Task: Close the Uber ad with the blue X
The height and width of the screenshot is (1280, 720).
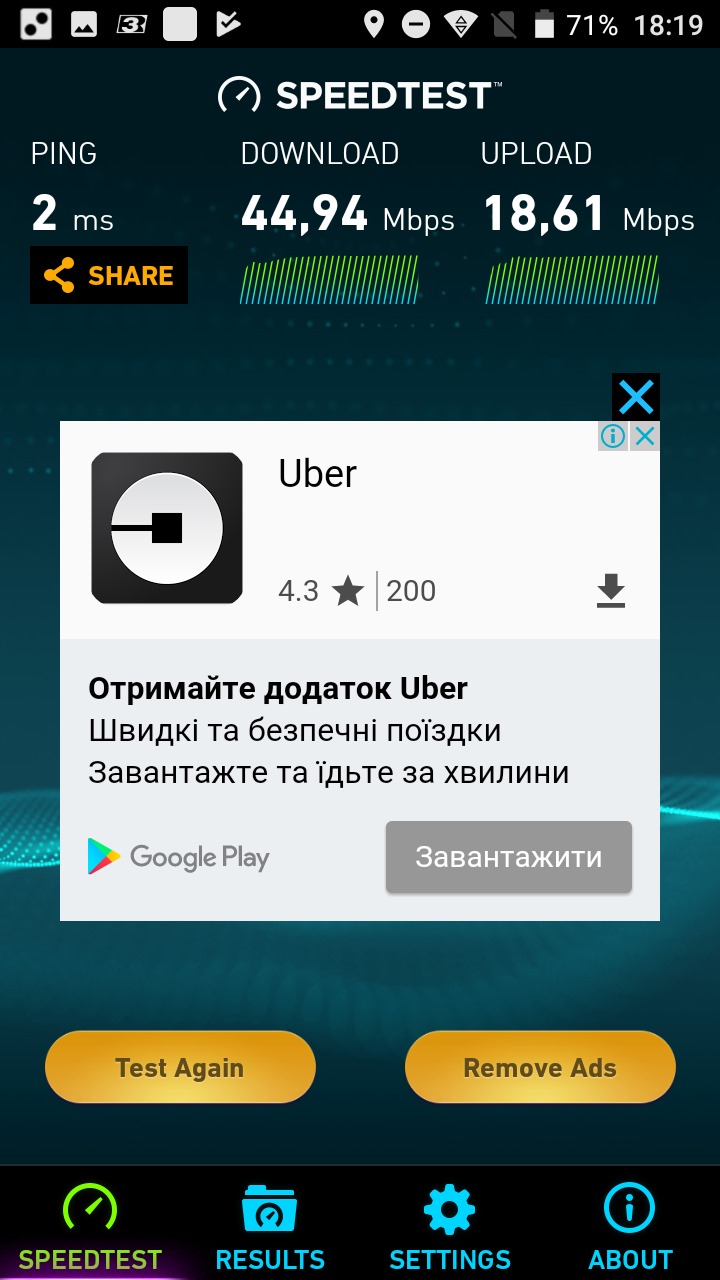Action: [x=636, y=397]
